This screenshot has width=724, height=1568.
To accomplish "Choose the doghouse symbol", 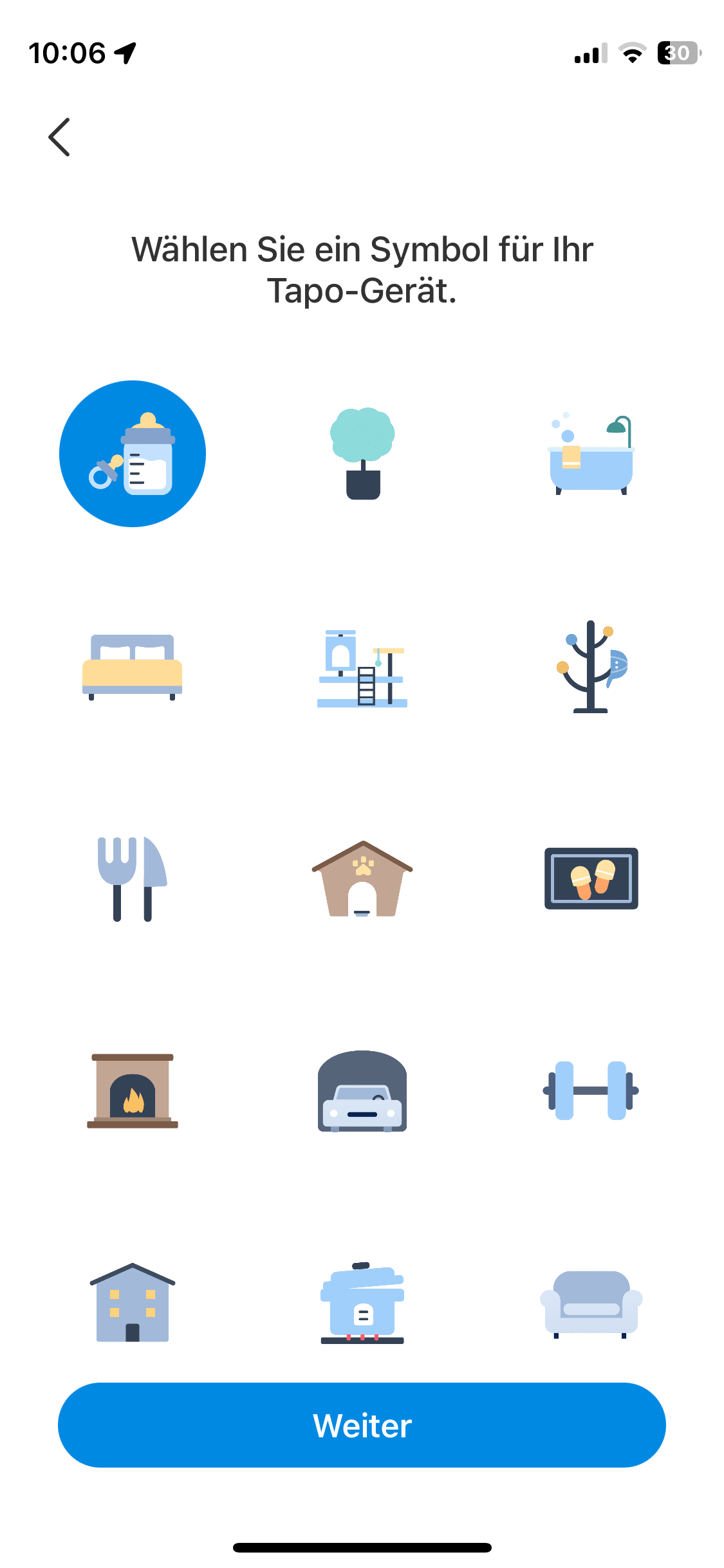I will click(x=362, y=879).
